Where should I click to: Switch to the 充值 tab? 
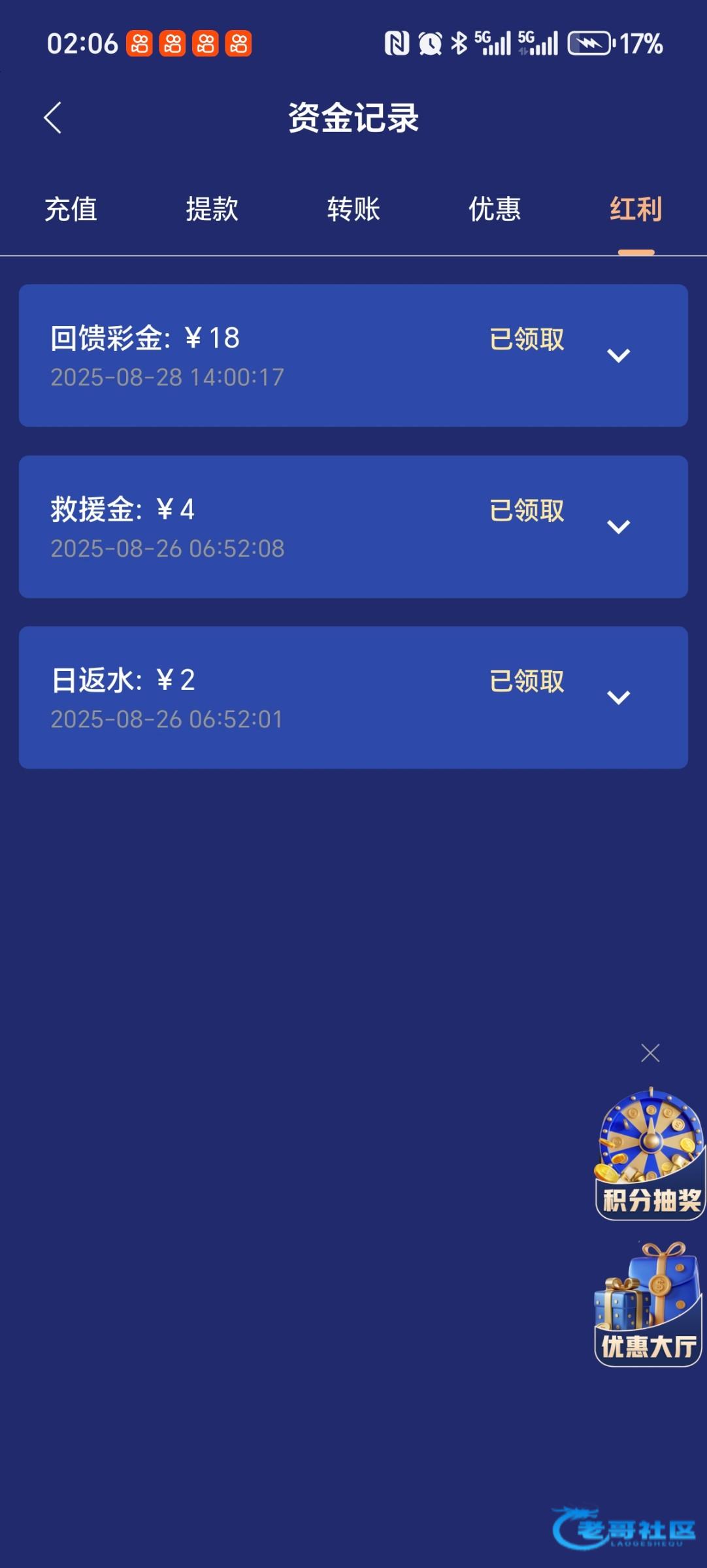tap(71, 209)
